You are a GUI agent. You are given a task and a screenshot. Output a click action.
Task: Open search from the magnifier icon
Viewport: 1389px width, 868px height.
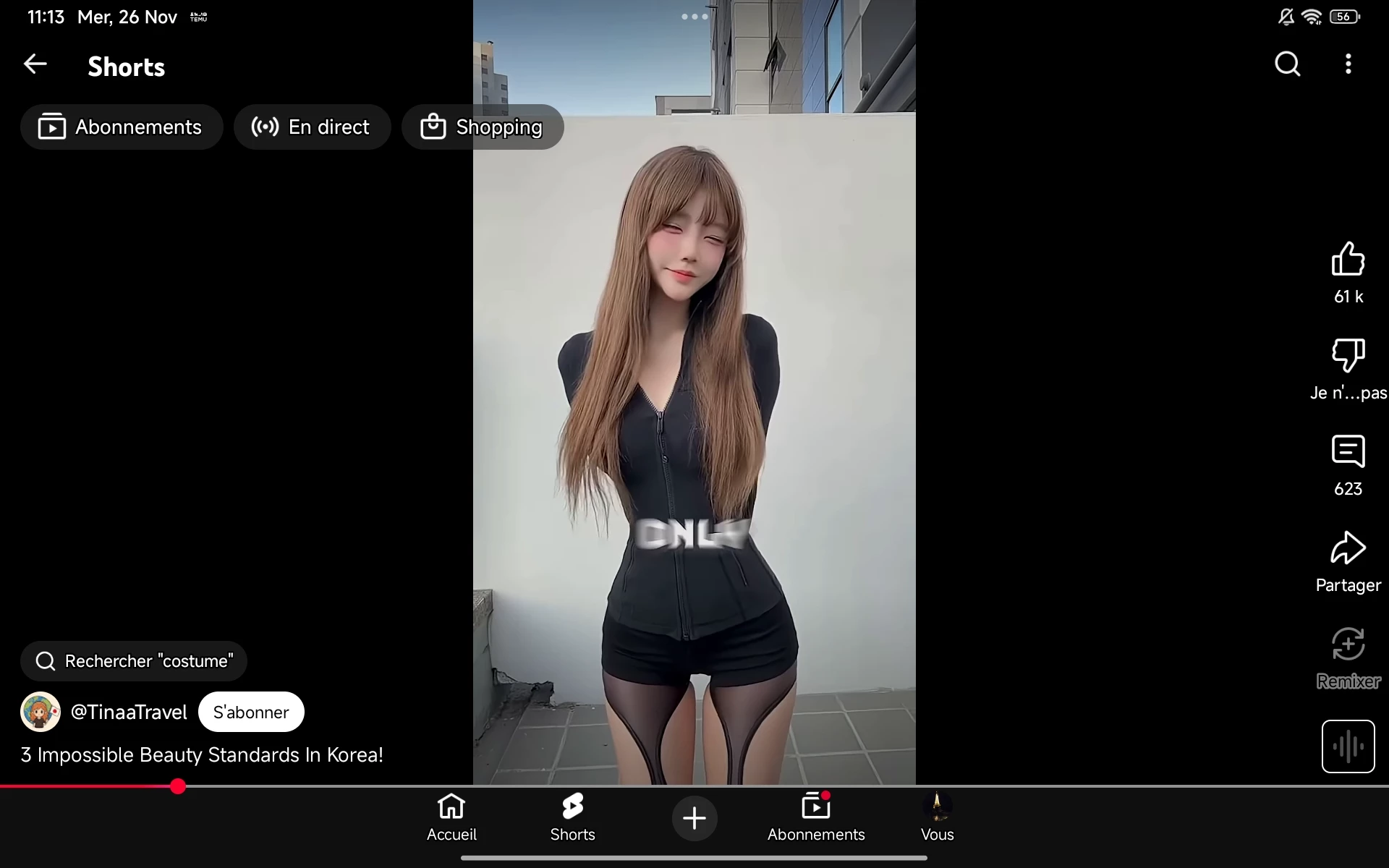[x=1287, y=64]
